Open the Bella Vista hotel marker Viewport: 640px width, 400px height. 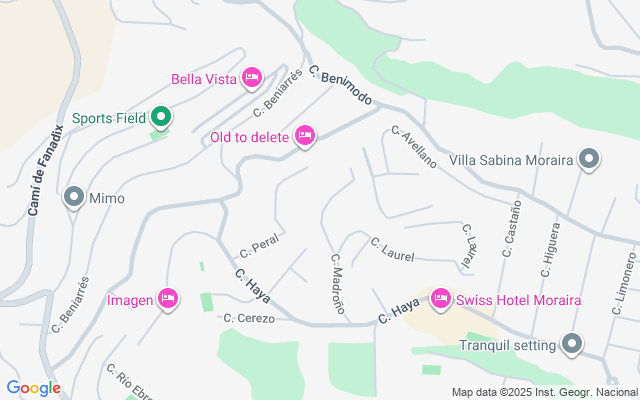(251, 77)
